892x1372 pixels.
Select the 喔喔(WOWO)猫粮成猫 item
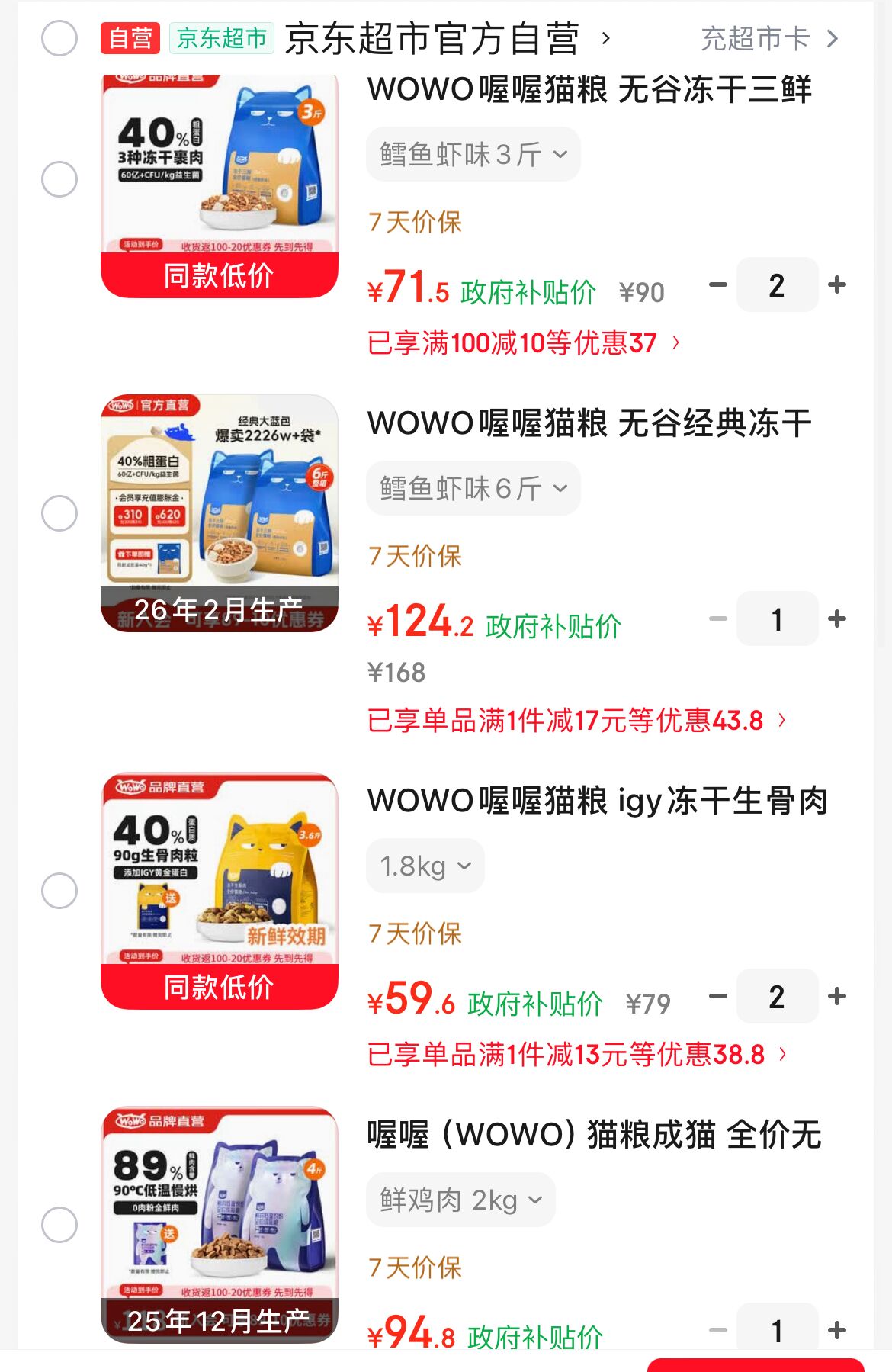[59, 1225]
